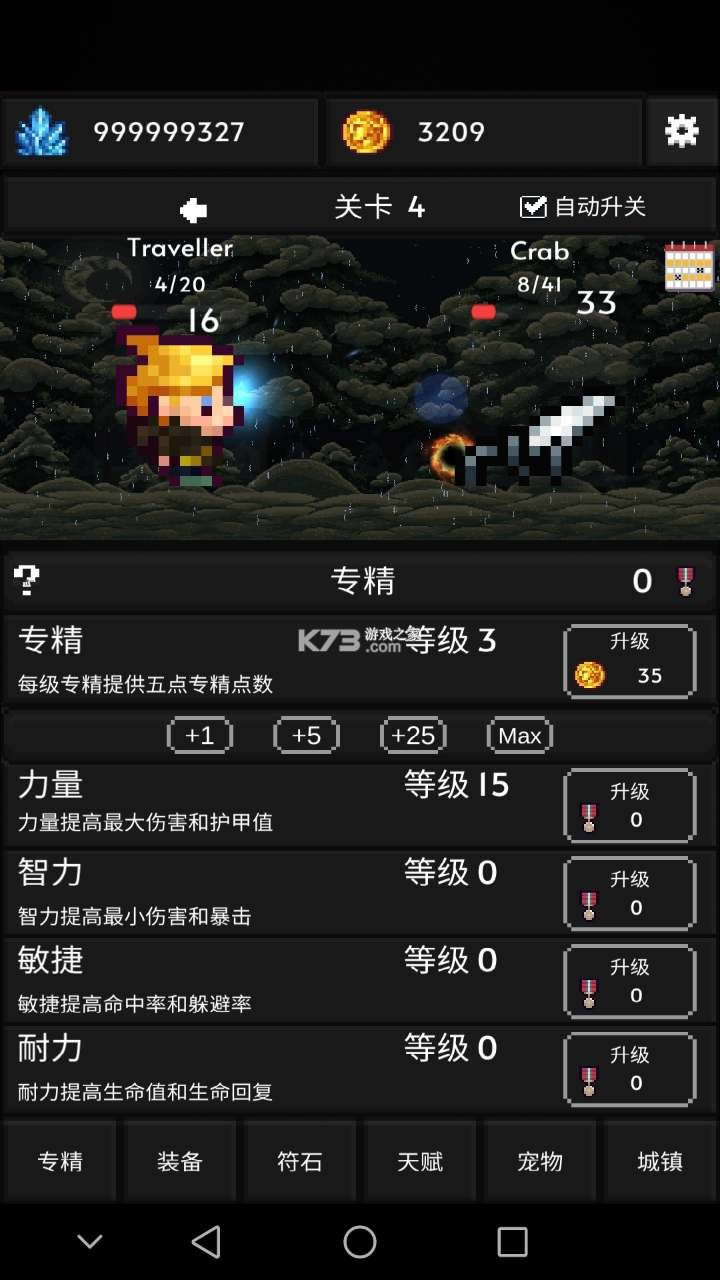Open the 宠物 tab
720x1280 pixels.
(x=540, y=1160)
